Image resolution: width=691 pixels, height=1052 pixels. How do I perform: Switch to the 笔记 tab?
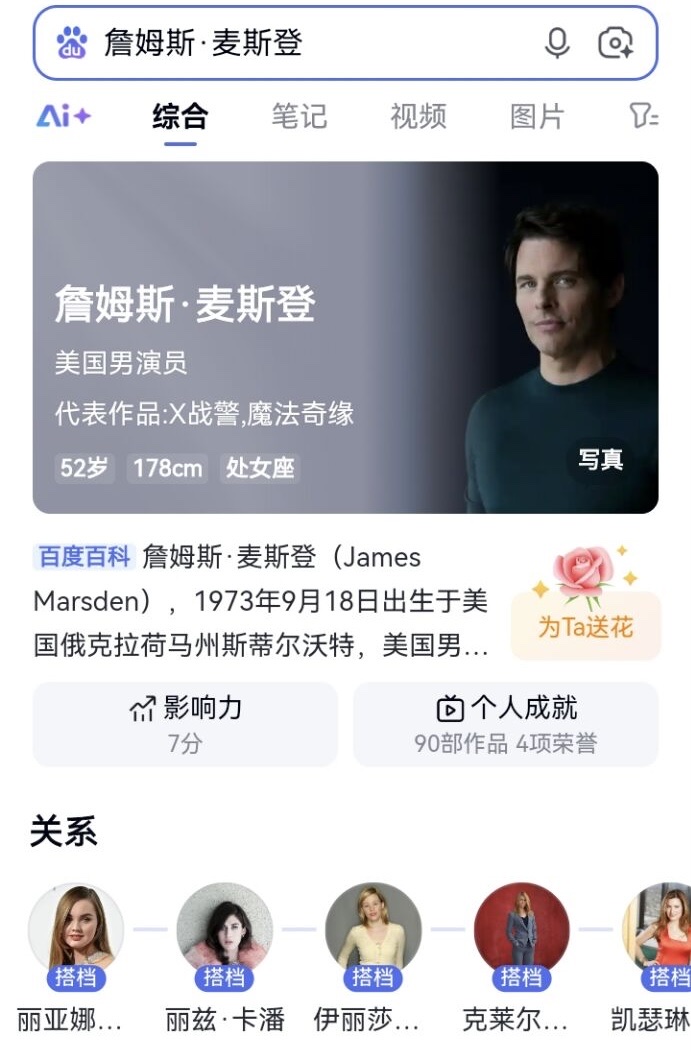pos(299,116)
